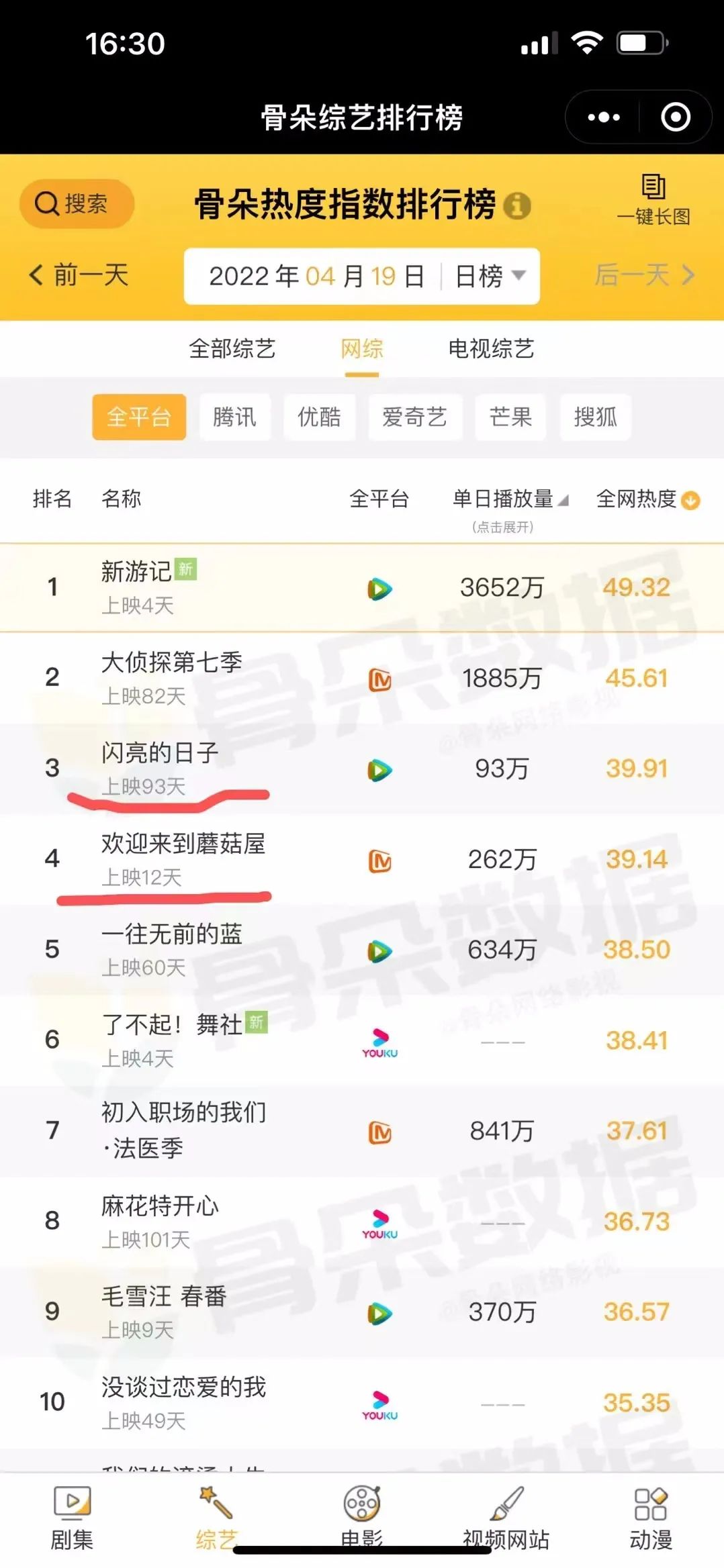Switch to the 电视综艺 tab
Screen dimensions: 724x1568
pyautogui.click(x=491, y=349)
